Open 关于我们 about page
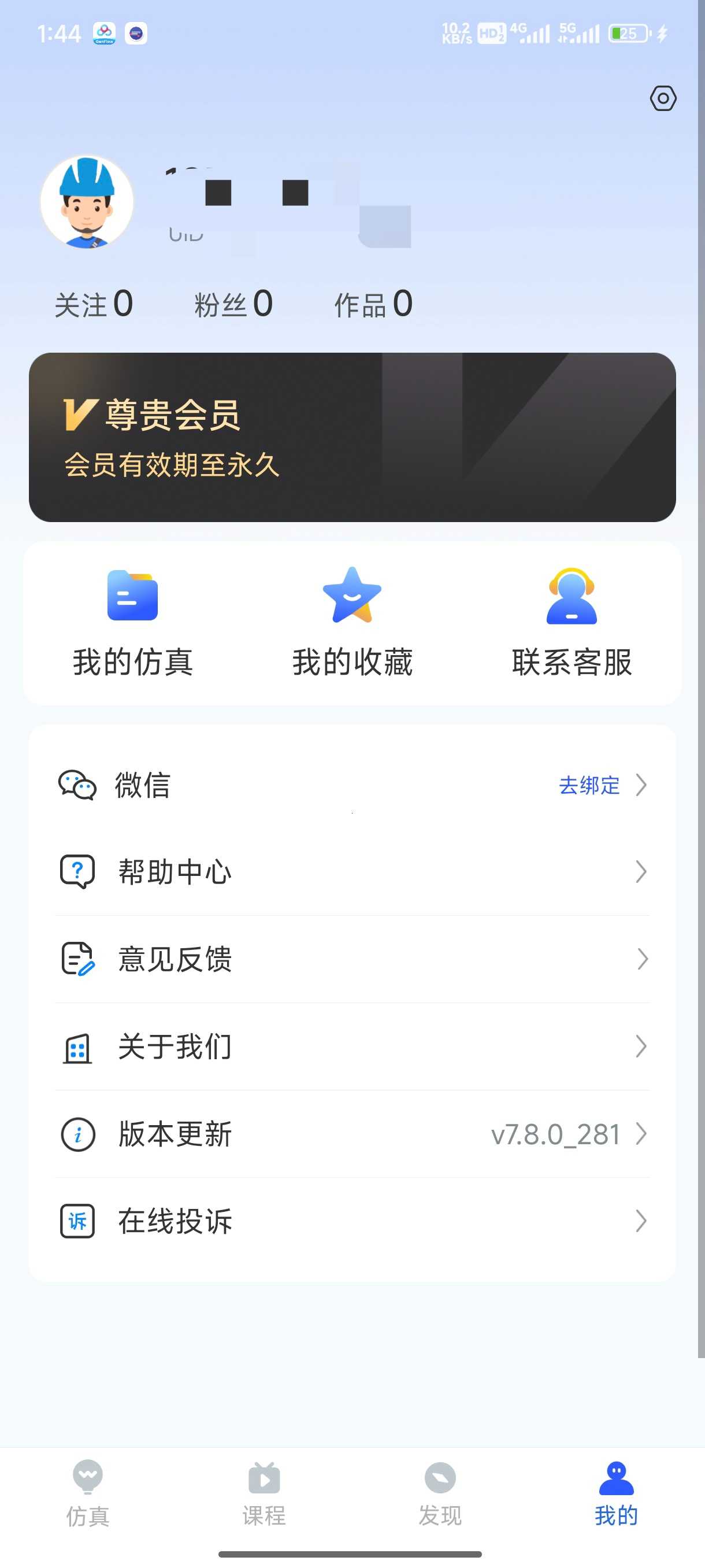The width and height of the screenshot is (705, 1568). pos(352,1047)
